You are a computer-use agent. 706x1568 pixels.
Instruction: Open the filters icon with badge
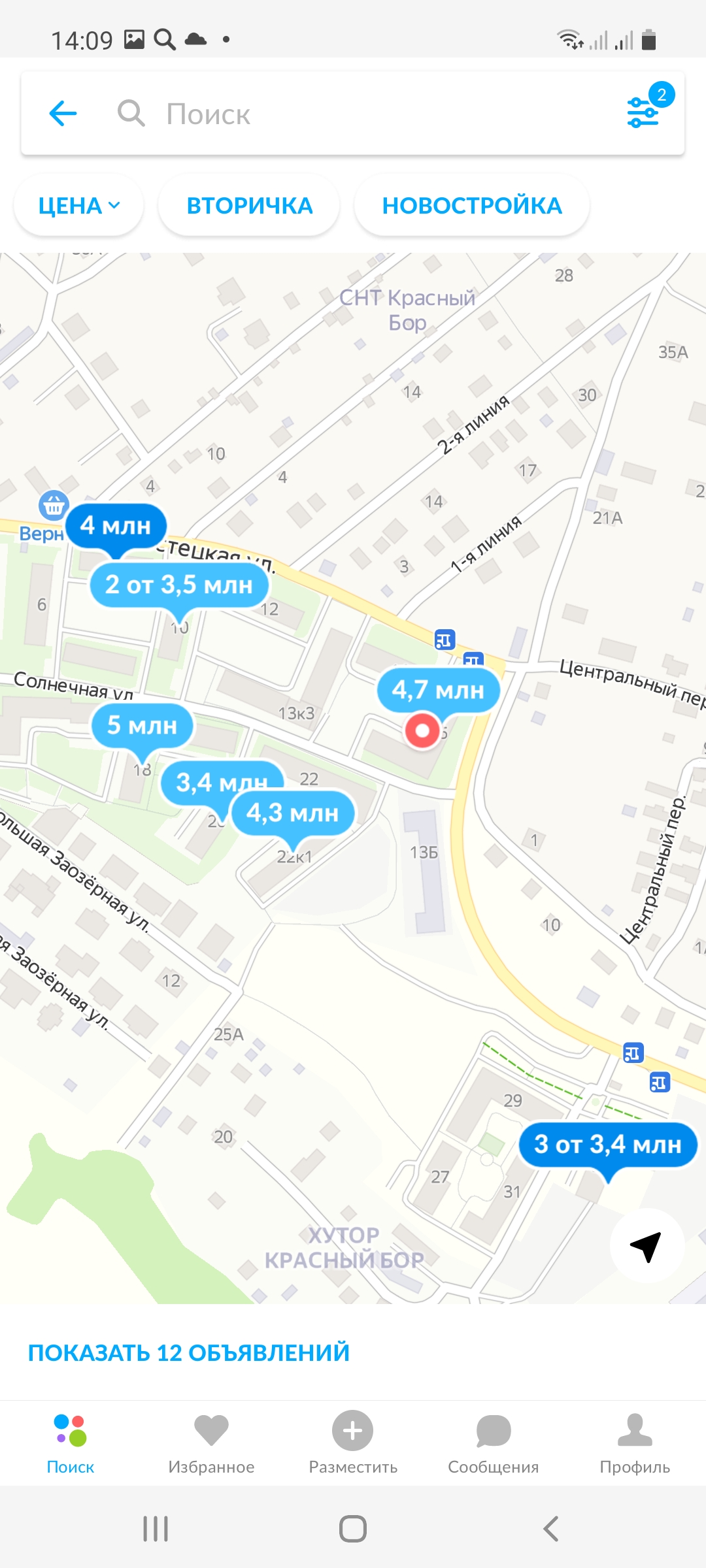pyautogui.click(x=644, y=112)
